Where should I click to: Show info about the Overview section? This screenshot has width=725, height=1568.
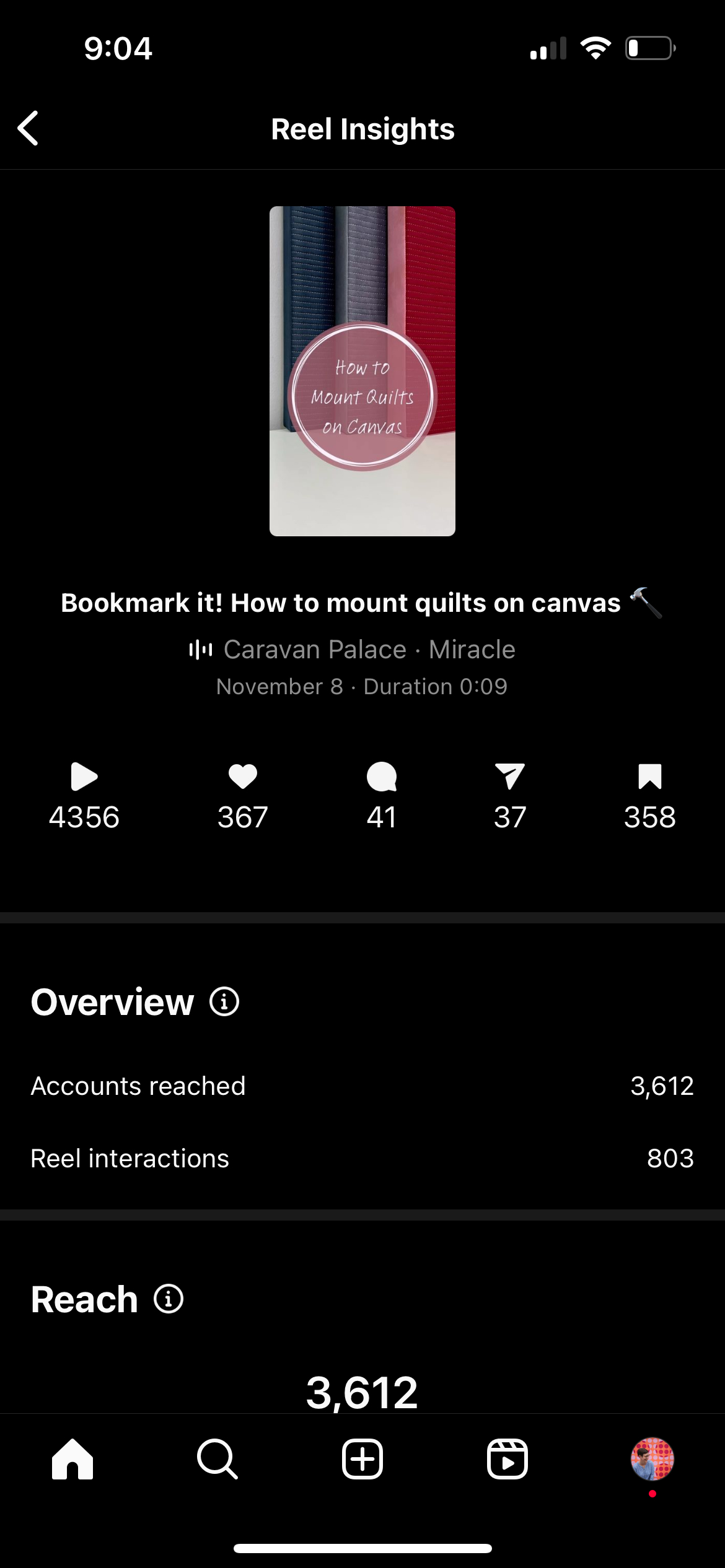224,1001
